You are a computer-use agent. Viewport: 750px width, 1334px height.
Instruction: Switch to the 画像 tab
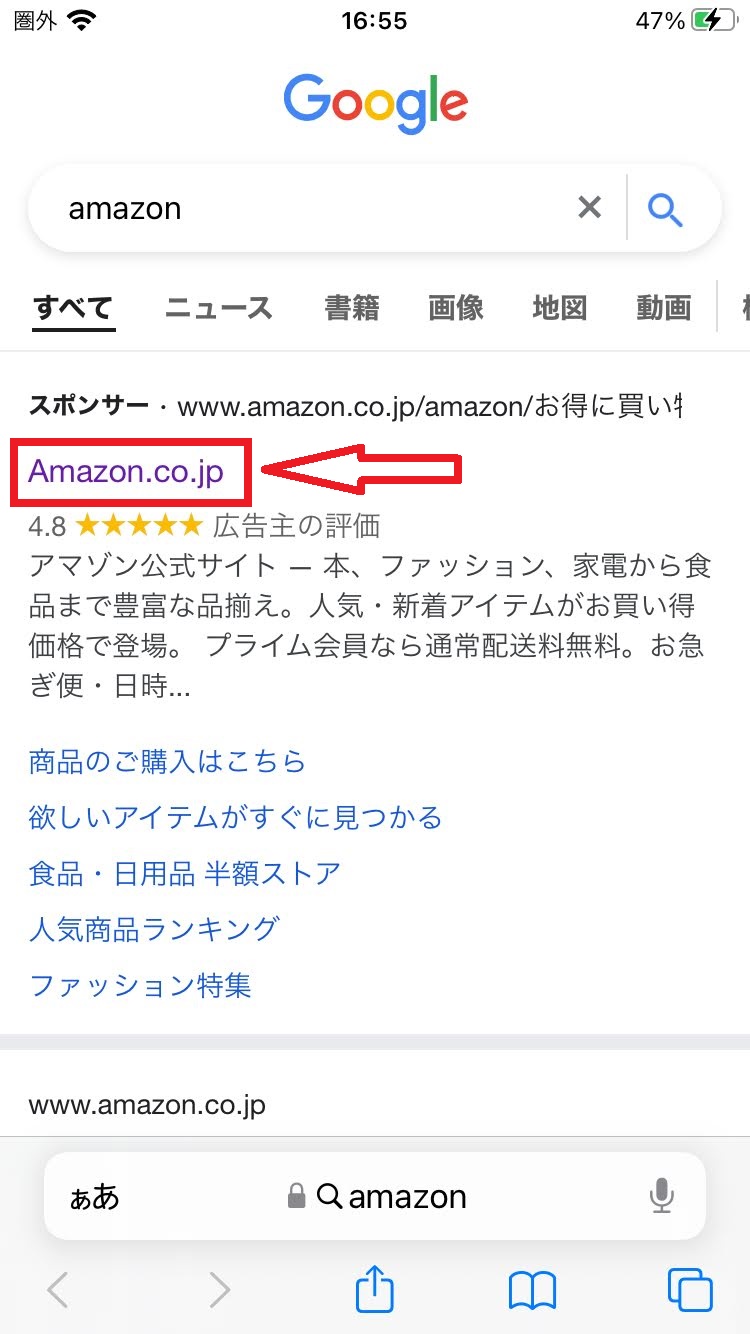tap(456, 308)
